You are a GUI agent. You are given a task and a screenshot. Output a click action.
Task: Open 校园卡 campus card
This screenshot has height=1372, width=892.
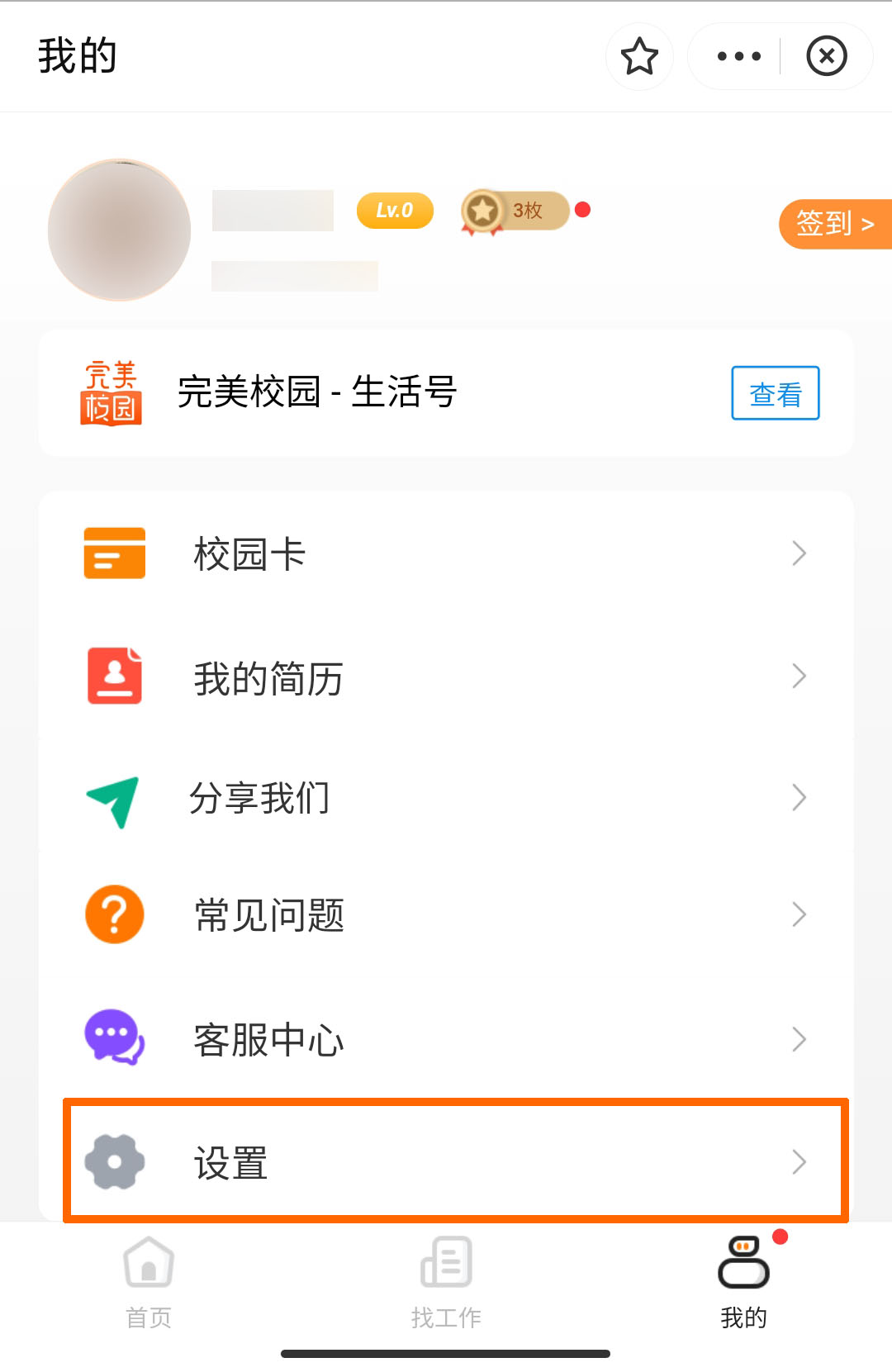pos(446,553)
